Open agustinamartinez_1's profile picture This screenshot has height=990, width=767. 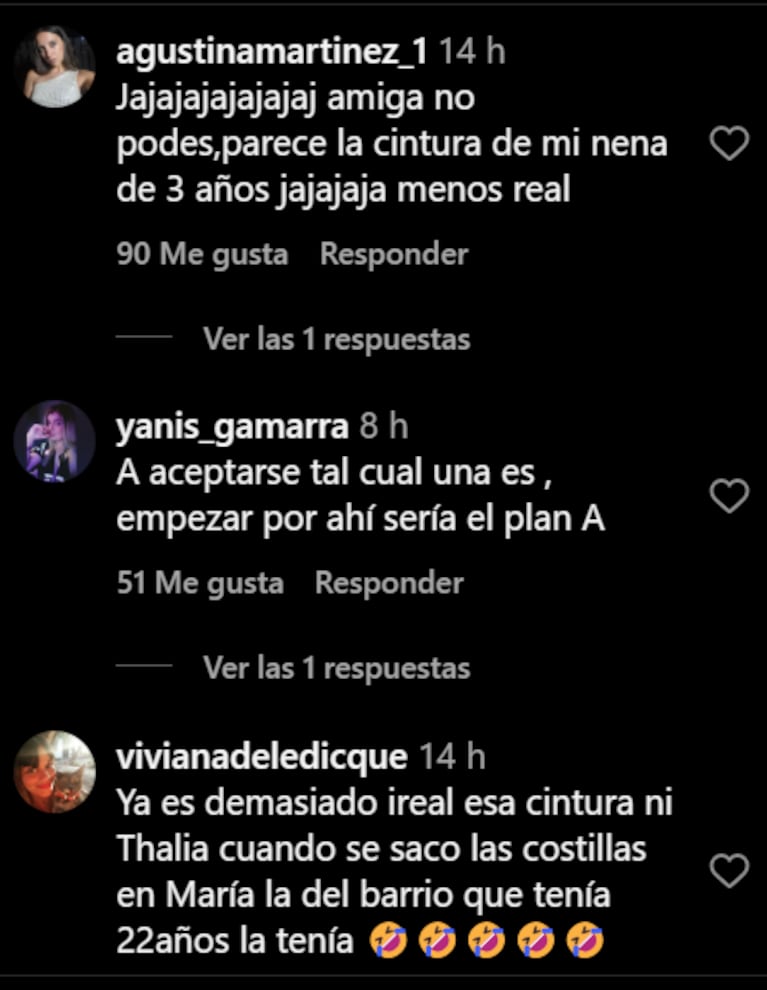[x=55, y=66]
